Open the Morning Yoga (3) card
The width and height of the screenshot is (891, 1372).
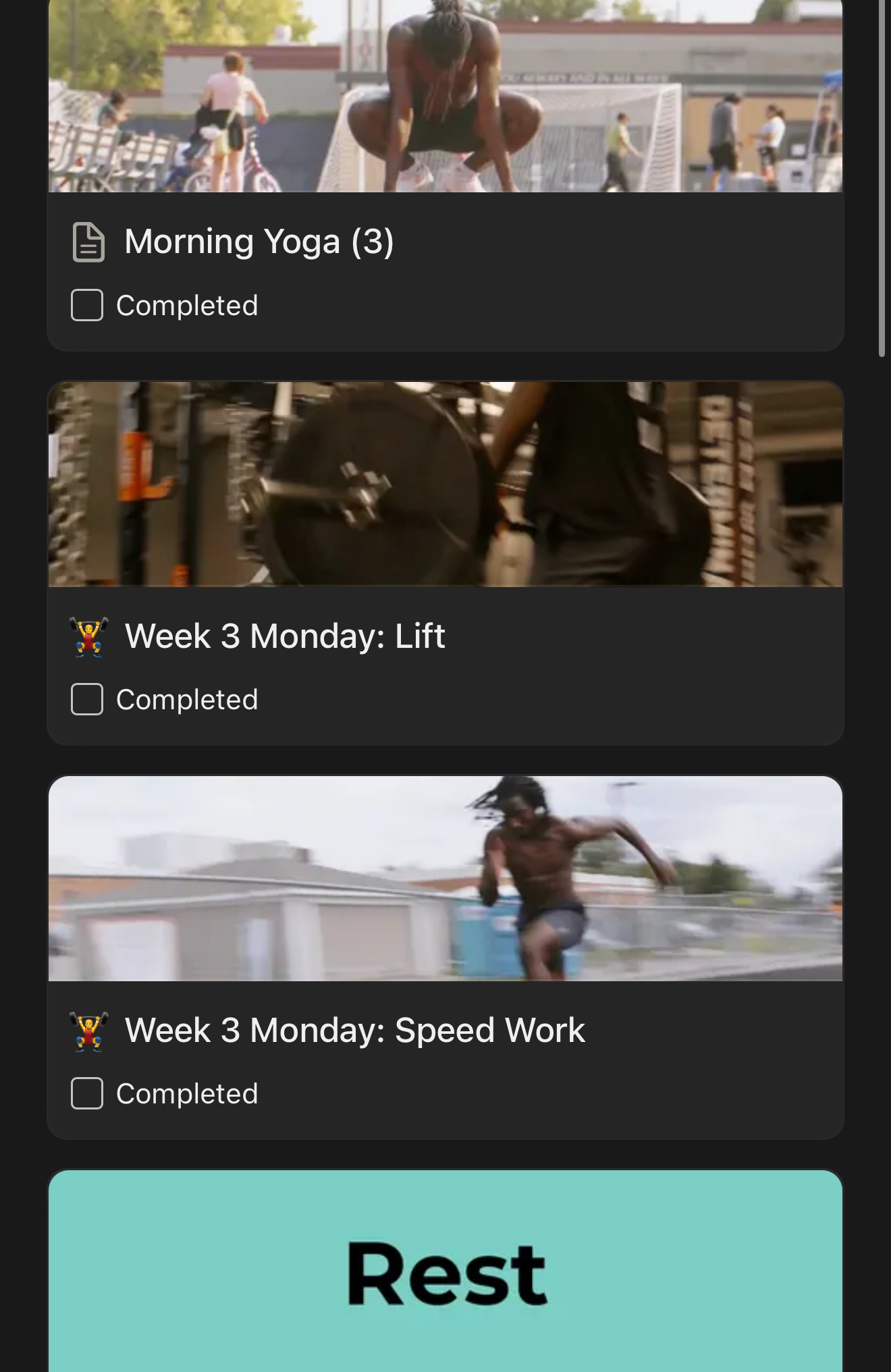coord(259,242)
